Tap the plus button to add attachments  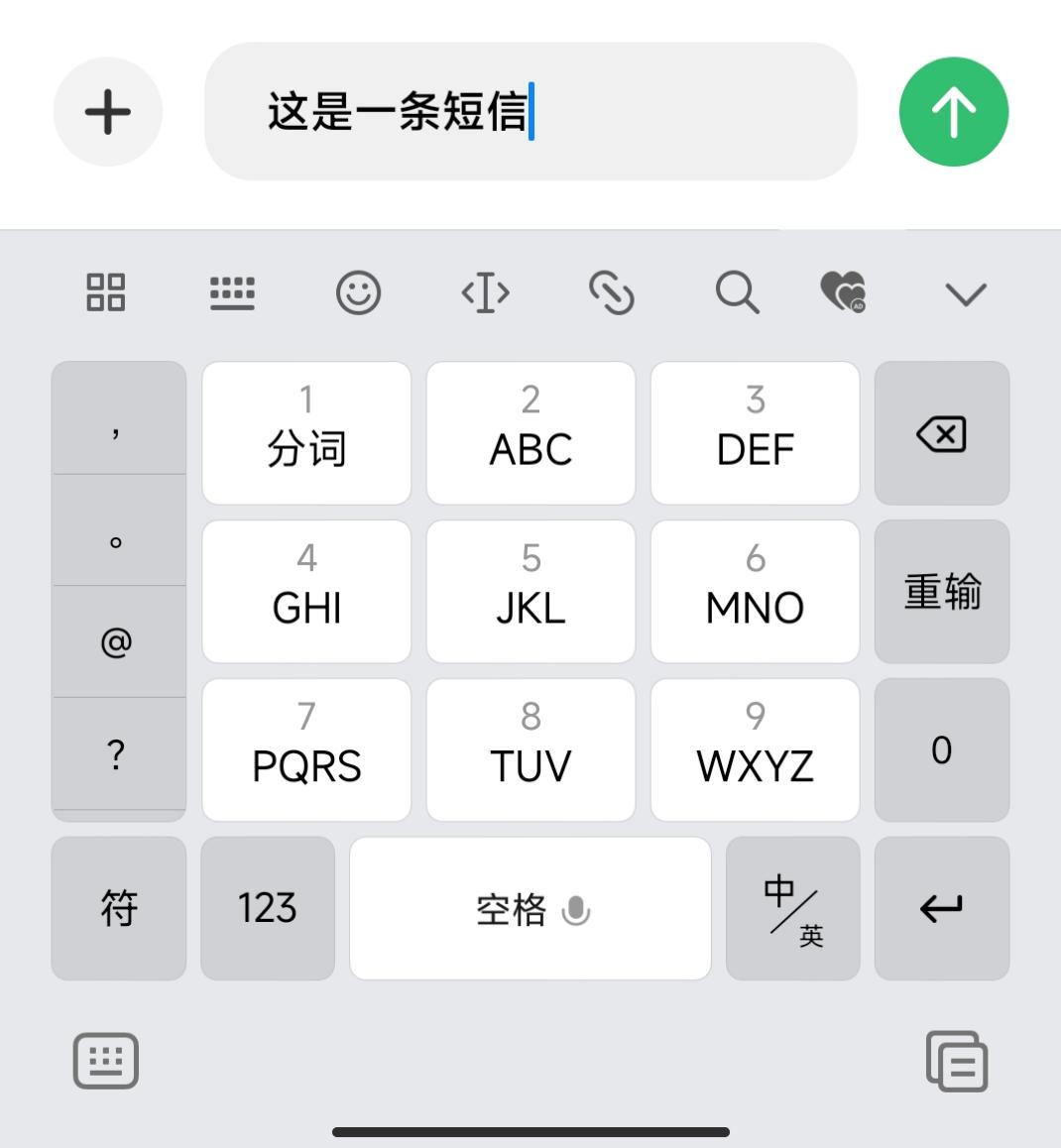point(107,111)
